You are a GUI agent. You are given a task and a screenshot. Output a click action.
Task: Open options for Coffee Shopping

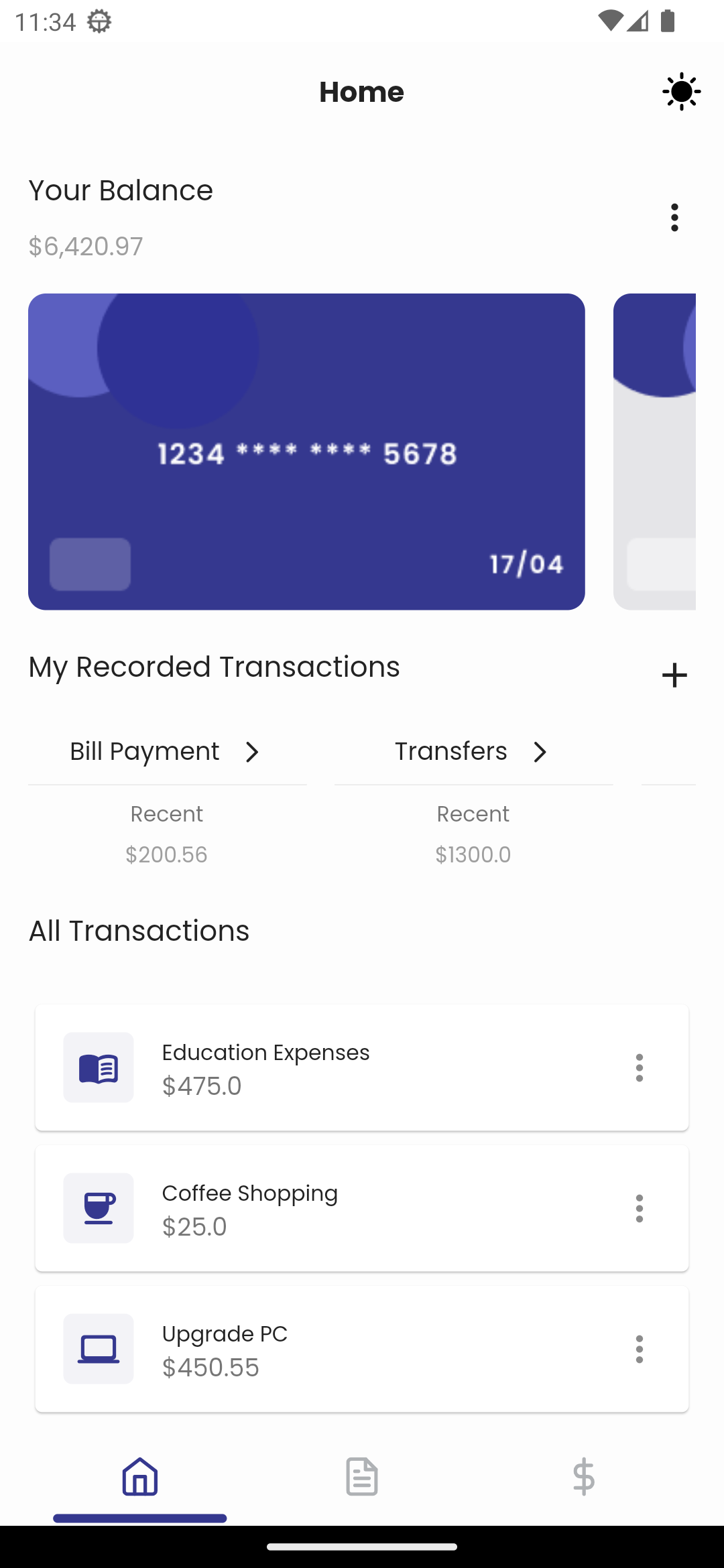pos(639,1208)
